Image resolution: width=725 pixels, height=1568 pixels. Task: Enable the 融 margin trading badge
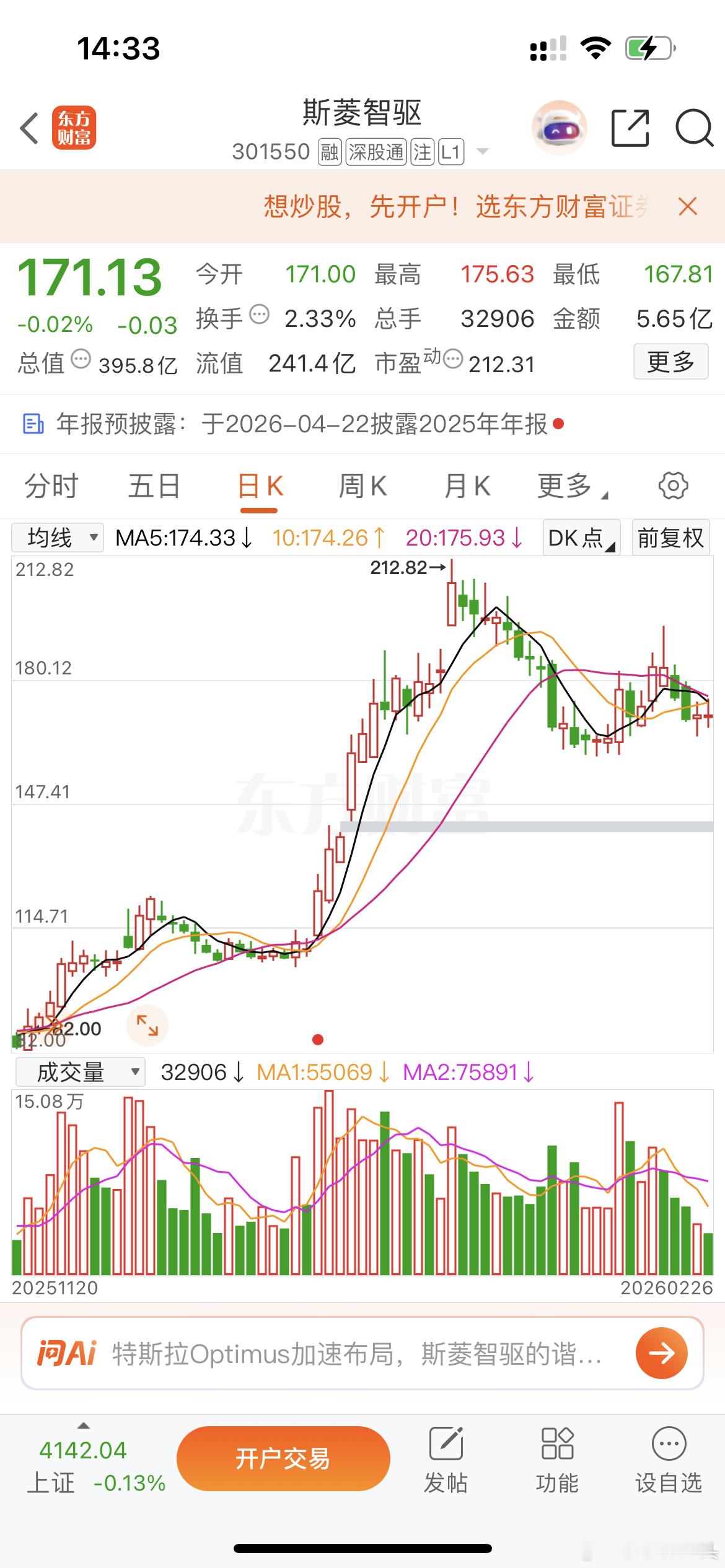pyautogui.click(x=328, y=152)
